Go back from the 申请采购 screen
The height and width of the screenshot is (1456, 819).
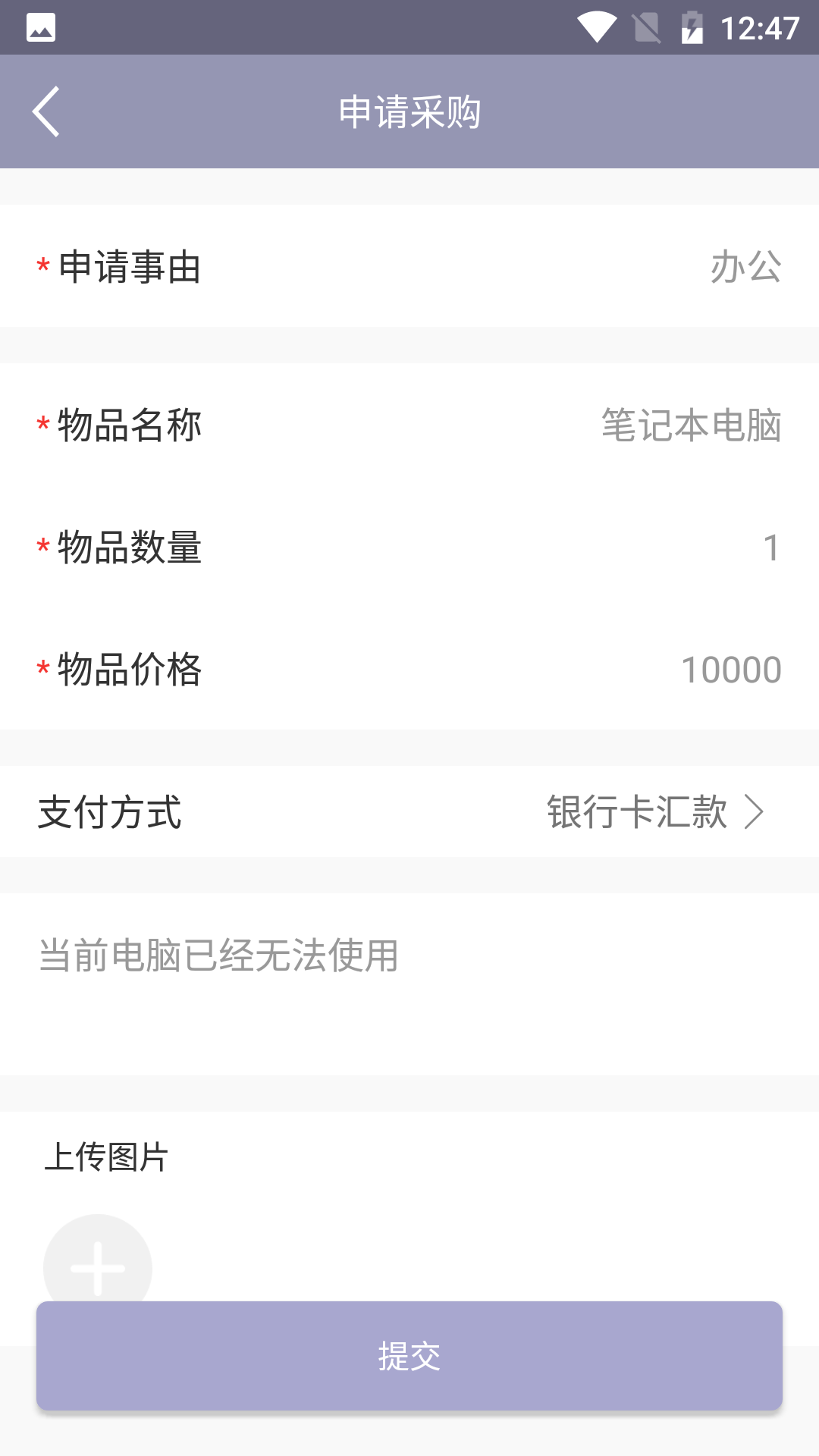[x=45, y=111]
